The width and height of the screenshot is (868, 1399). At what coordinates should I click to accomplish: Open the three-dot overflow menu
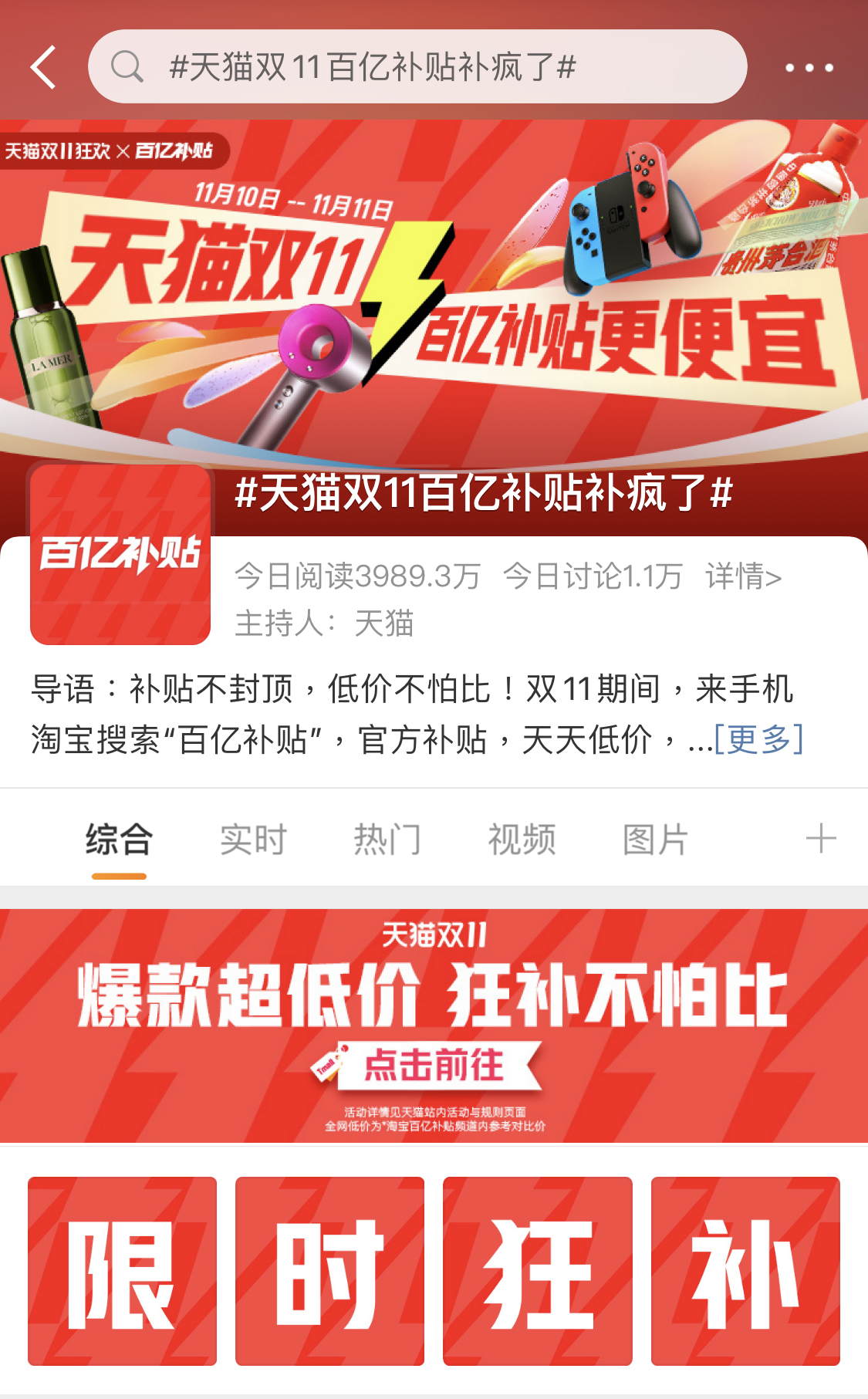click(x=809, y=68)
